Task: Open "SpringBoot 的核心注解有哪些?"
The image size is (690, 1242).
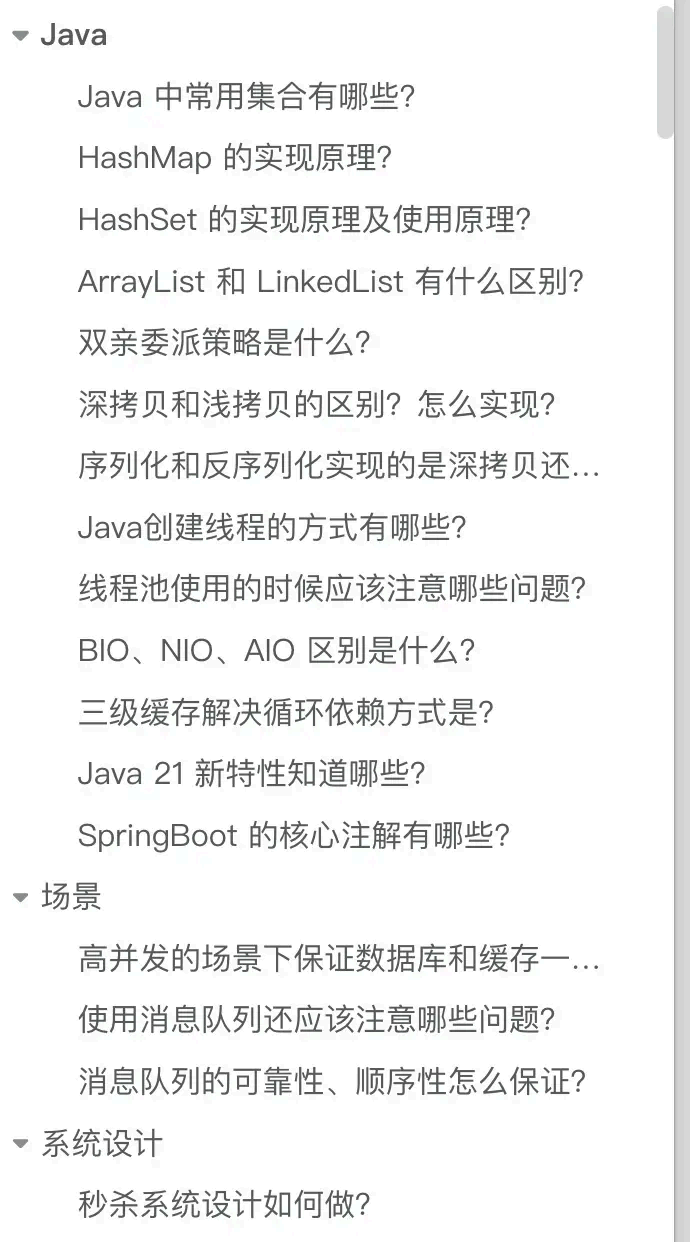Action: [x=294, y=835]
